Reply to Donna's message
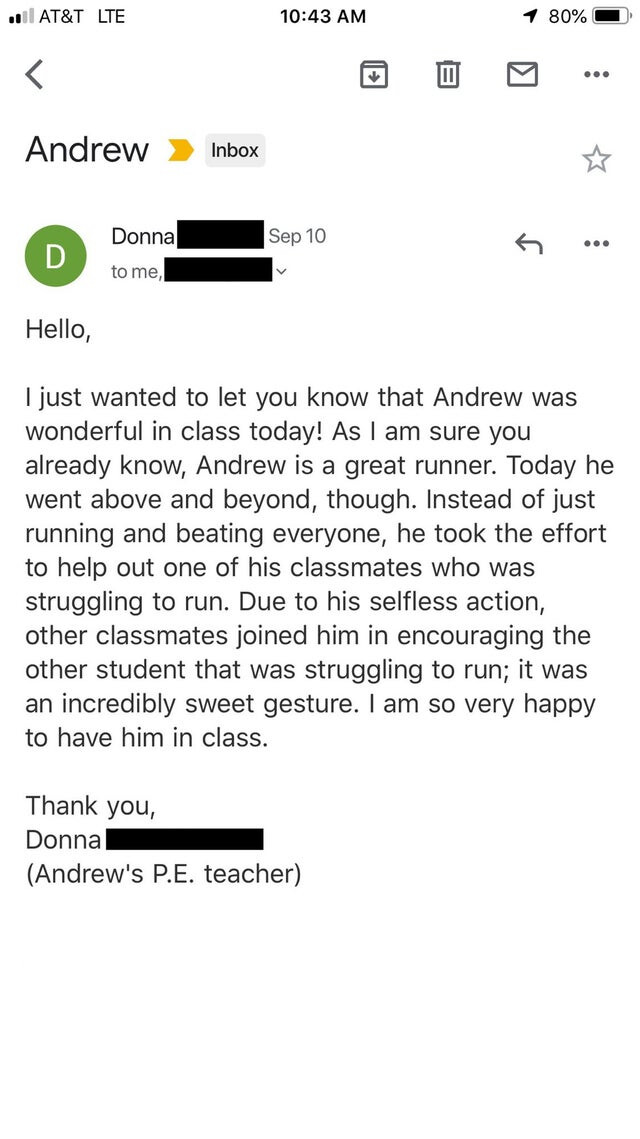The width and height of the screenshot is (640, 1139). (x=529, y=243)
